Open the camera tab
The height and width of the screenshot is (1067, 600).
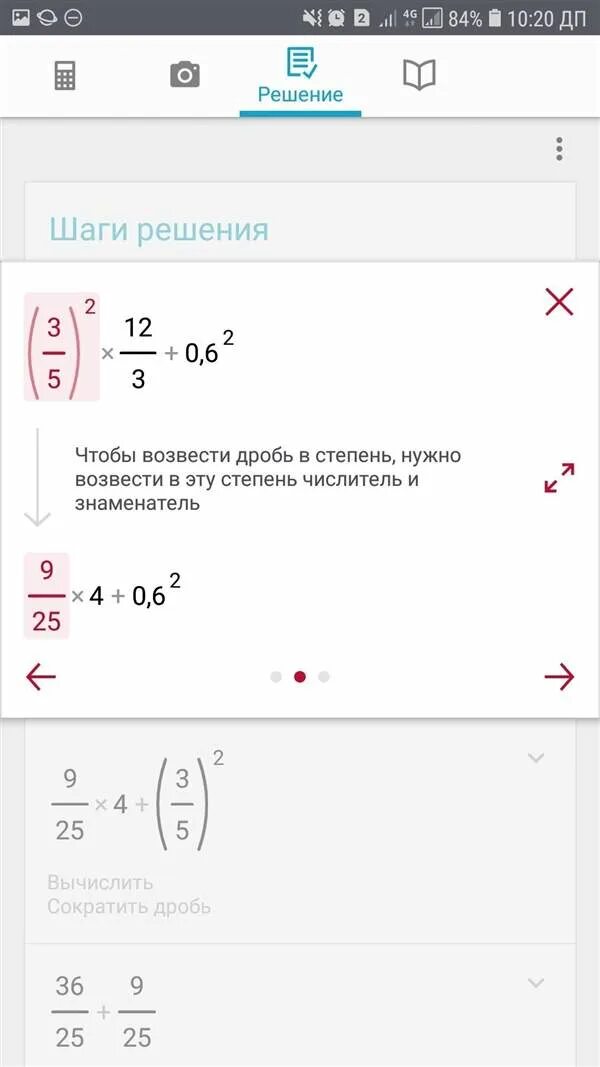(185, 76)
